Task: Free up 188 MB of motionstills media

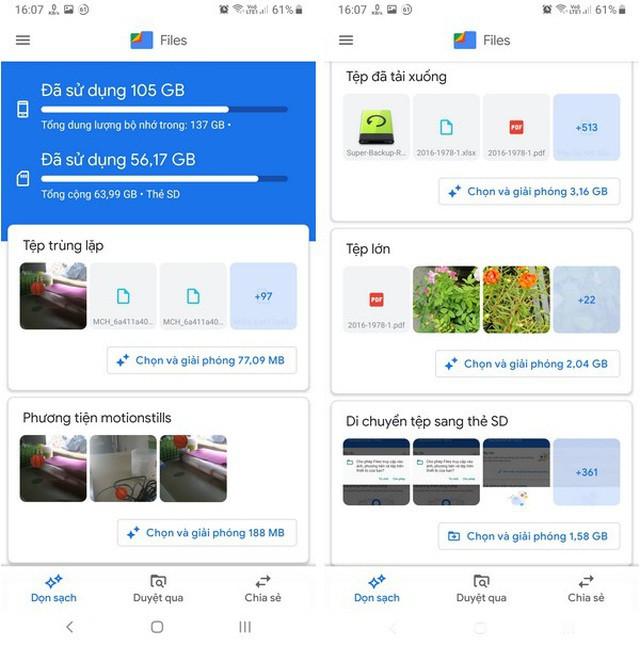Action: tap(206, 533)
